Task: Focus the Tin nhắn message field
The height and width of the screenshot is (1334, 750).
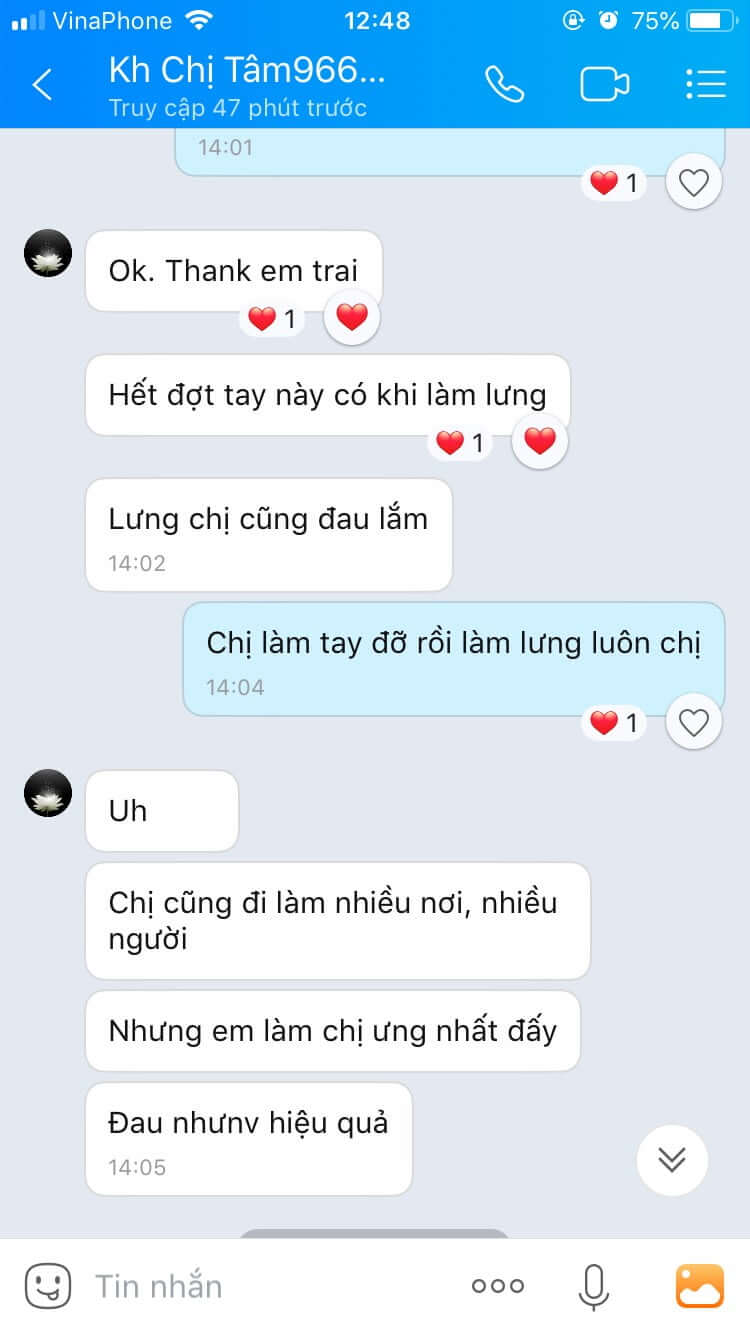Action: 270,1286
